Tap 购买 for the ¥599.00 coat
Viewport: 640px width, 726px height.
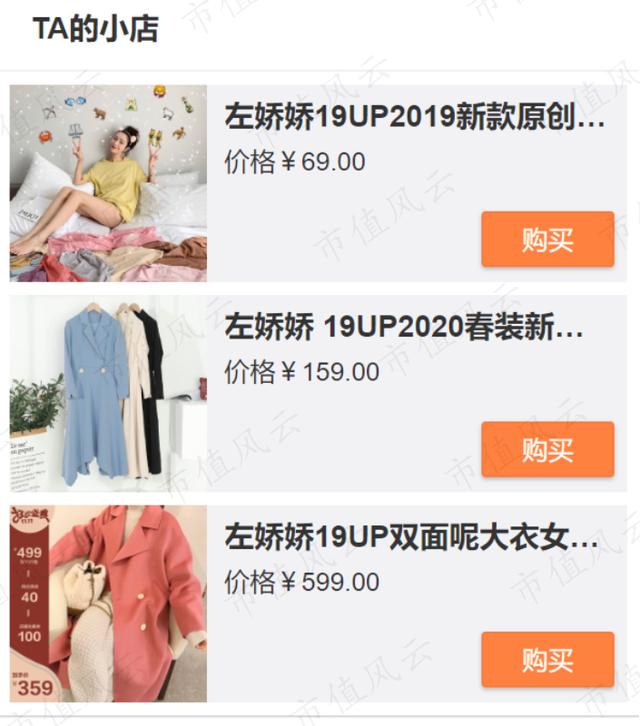click(x=547, y=660)
